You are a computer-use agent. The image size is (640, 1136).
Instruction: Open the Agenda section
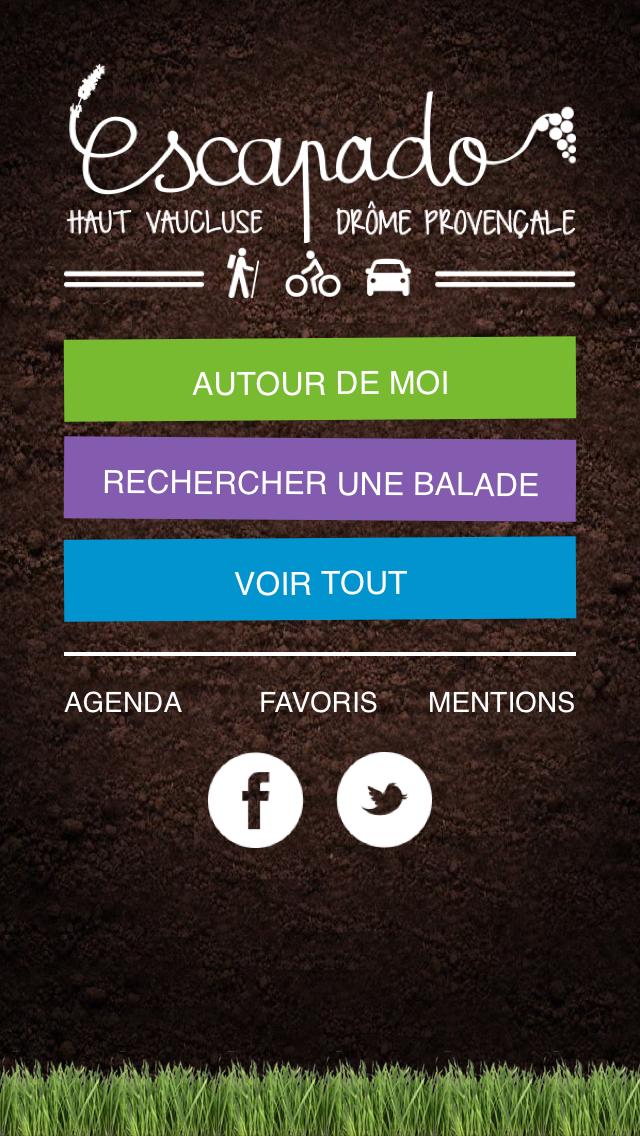coord(123,703)
